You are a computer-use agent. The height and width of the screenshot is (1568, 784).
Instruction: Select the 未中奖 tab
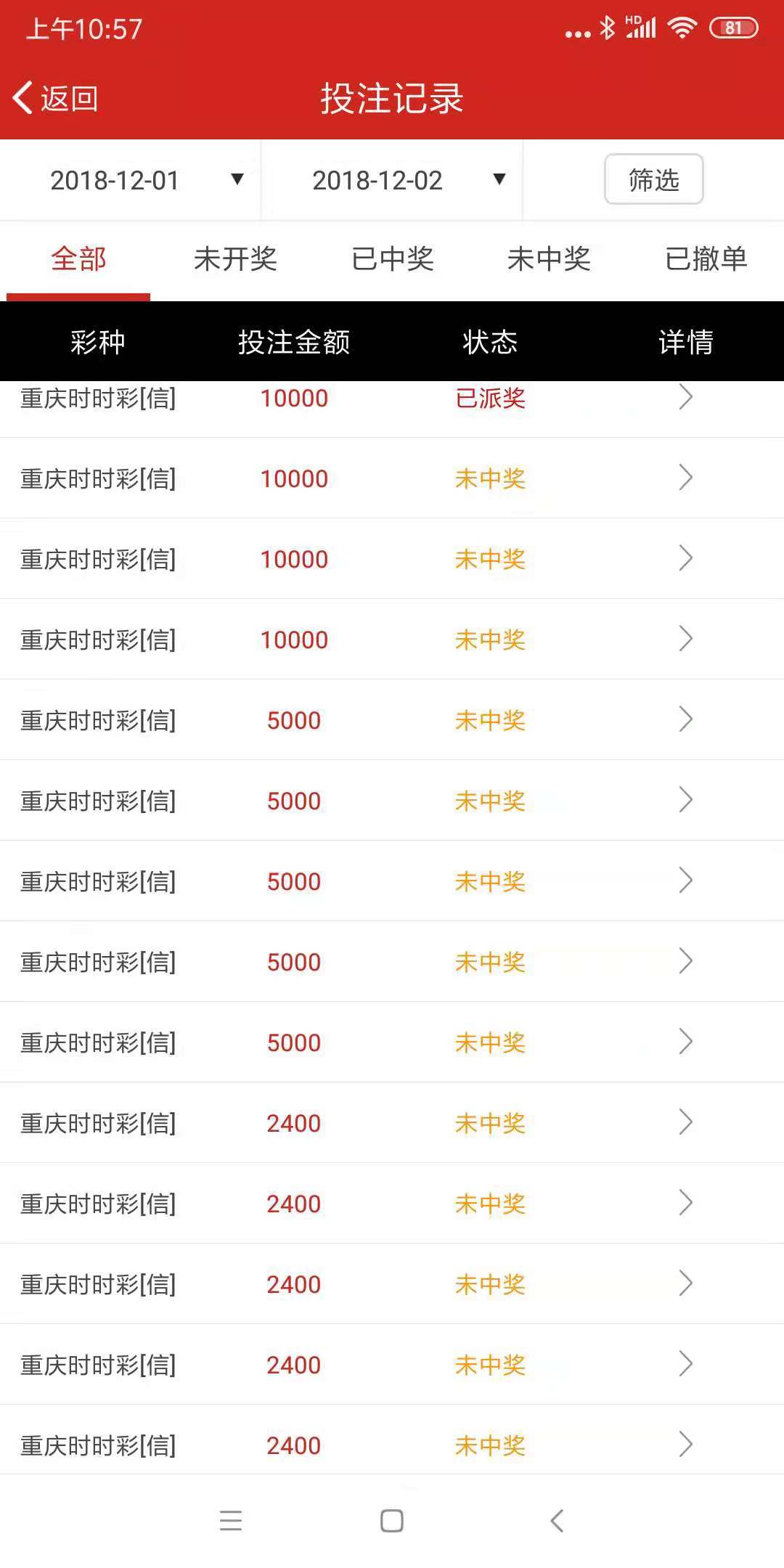pyautogui.click(x=549, y=259)
